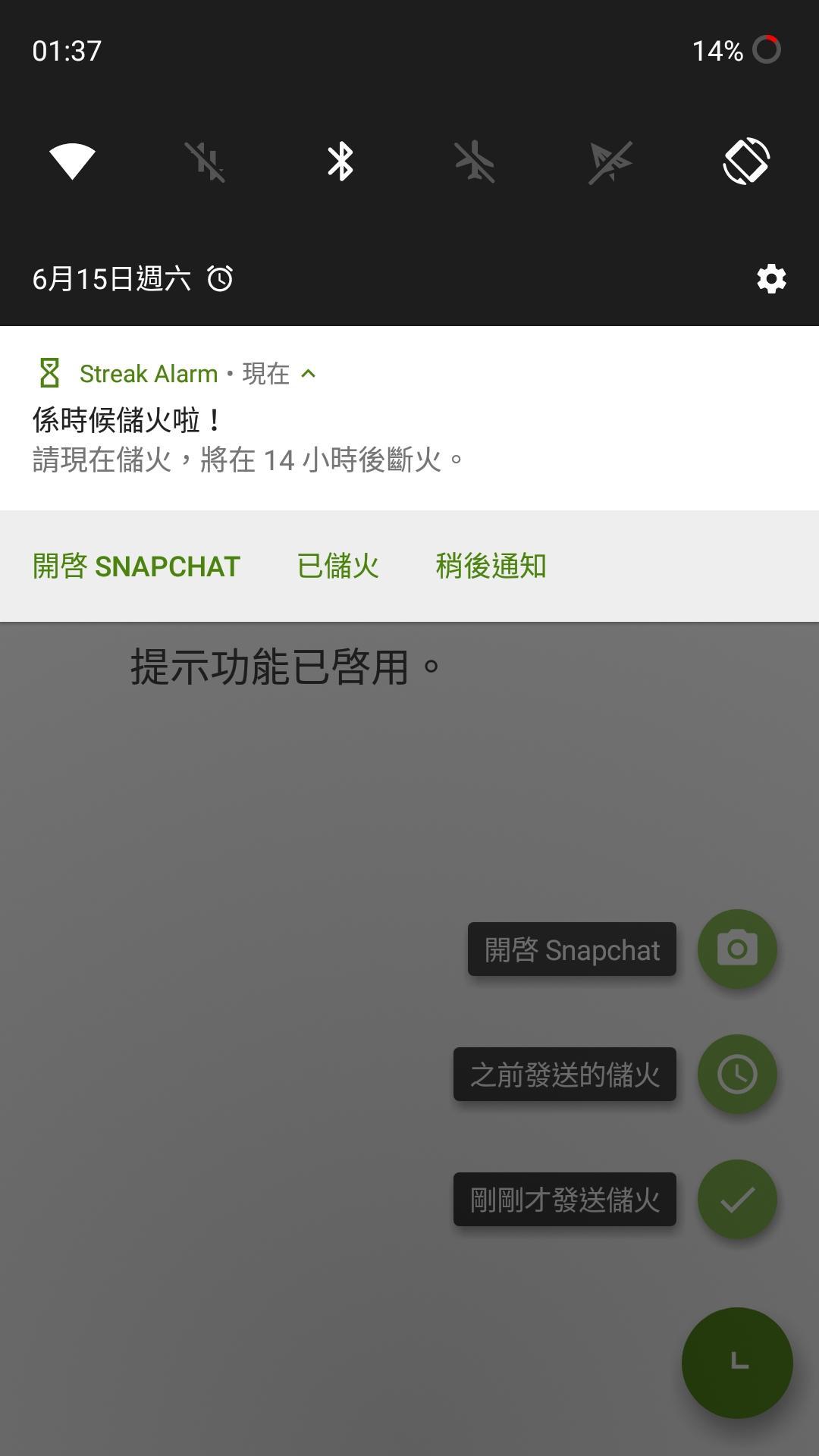Toggle airplane mode

click(x=475, y=162)
